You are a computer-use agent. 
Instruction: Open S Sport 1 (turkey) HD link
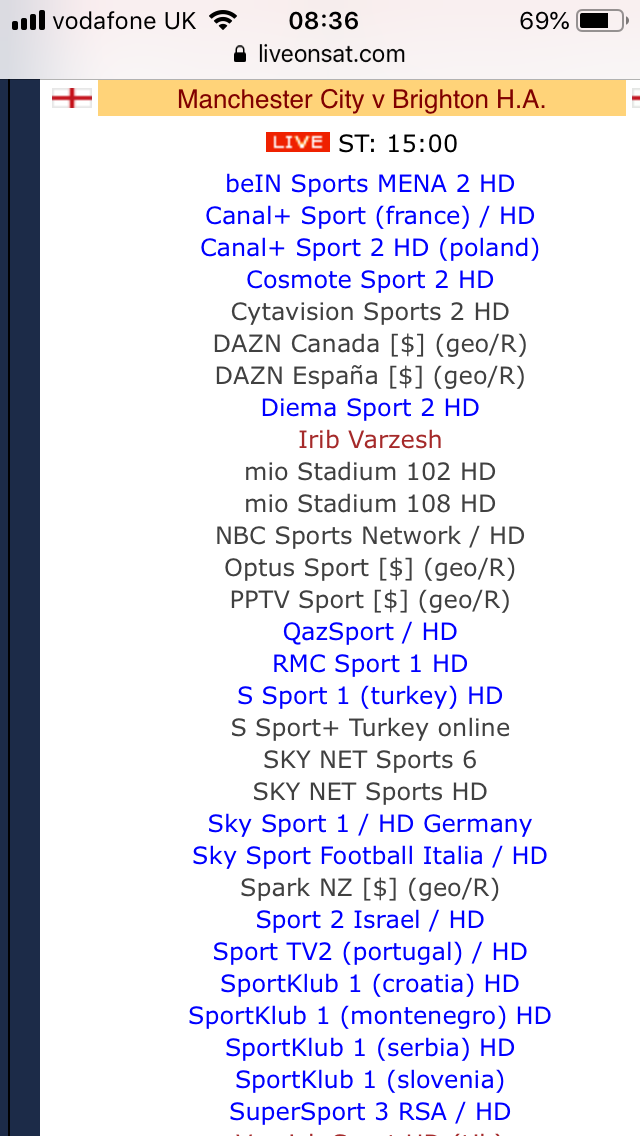pos(370,696)
